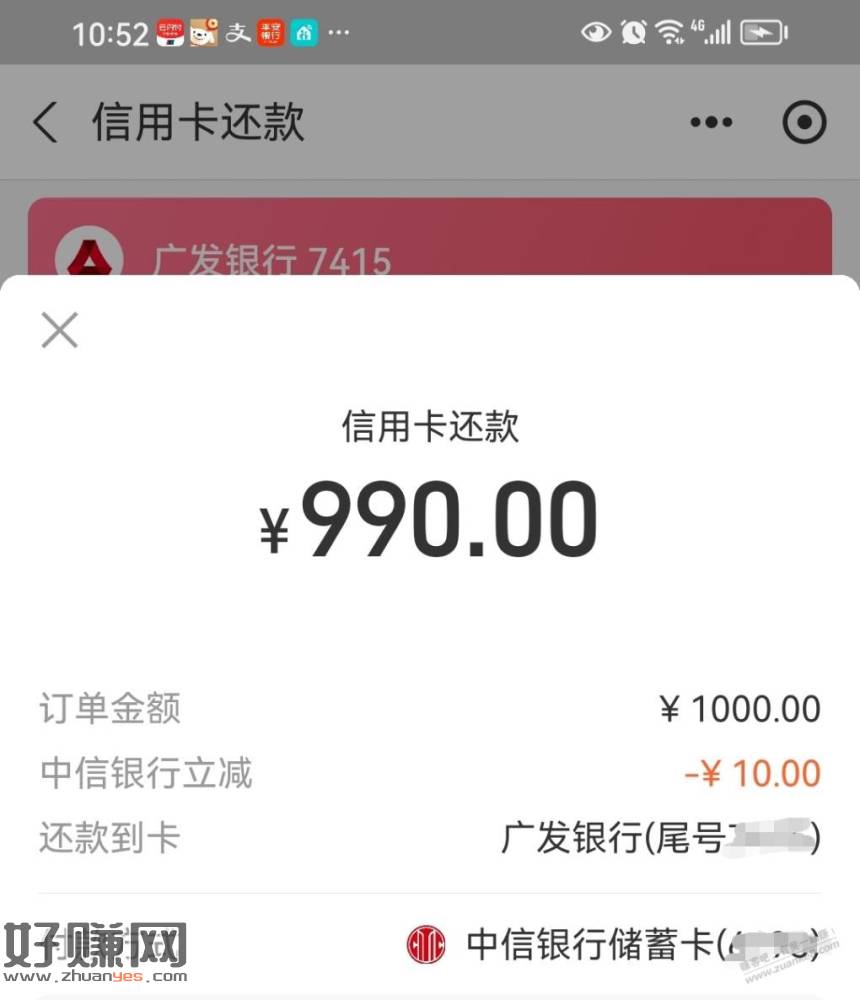860x1000 pixels.
Task: Change the 中信银行储蓄卡 payment method
Action: tap(620, 944)
